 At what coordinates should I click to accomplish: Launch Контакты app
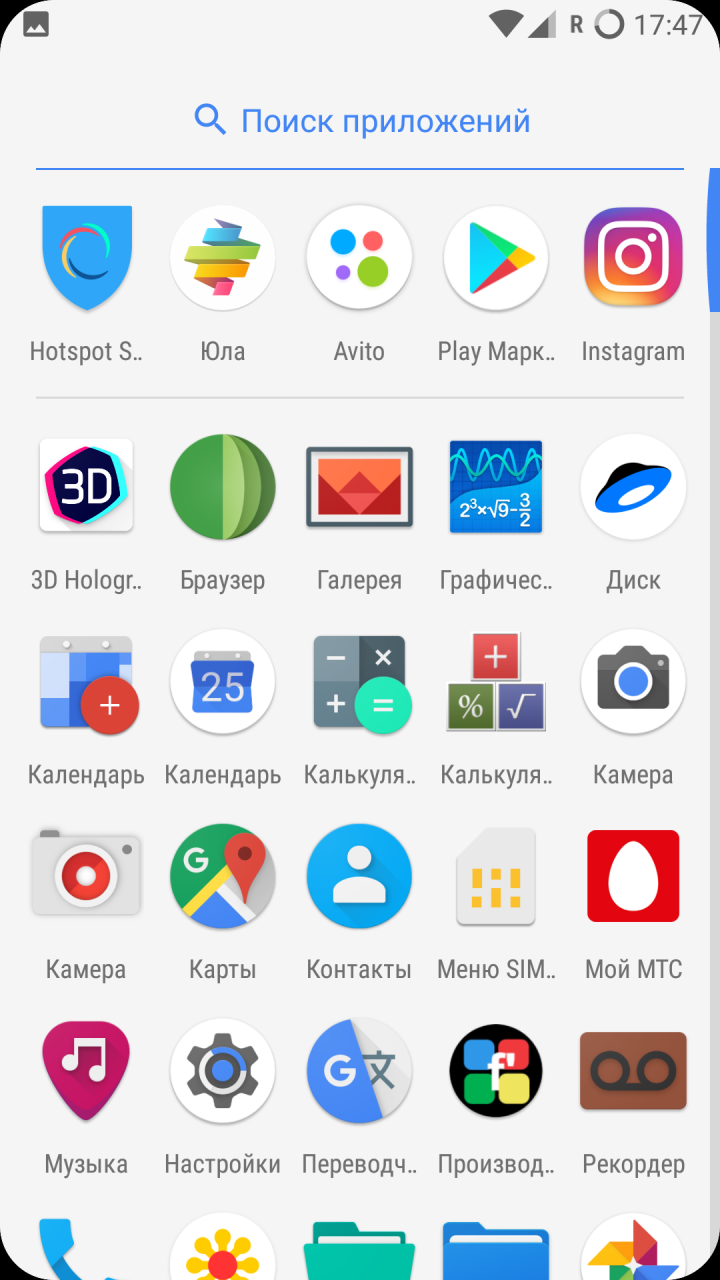(x=359, y=876)
